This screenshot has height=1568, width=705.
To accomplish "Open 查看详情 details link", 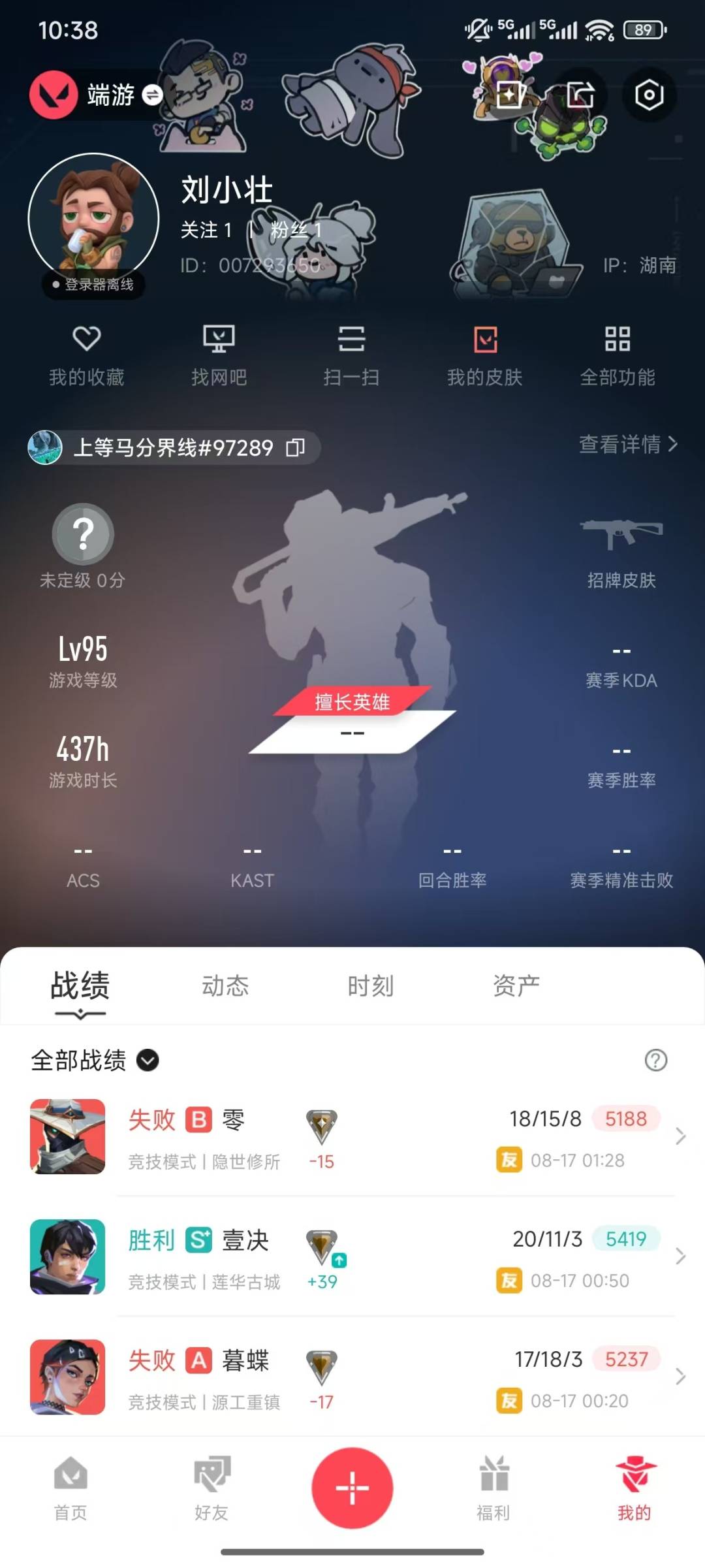I will point(628,445).
